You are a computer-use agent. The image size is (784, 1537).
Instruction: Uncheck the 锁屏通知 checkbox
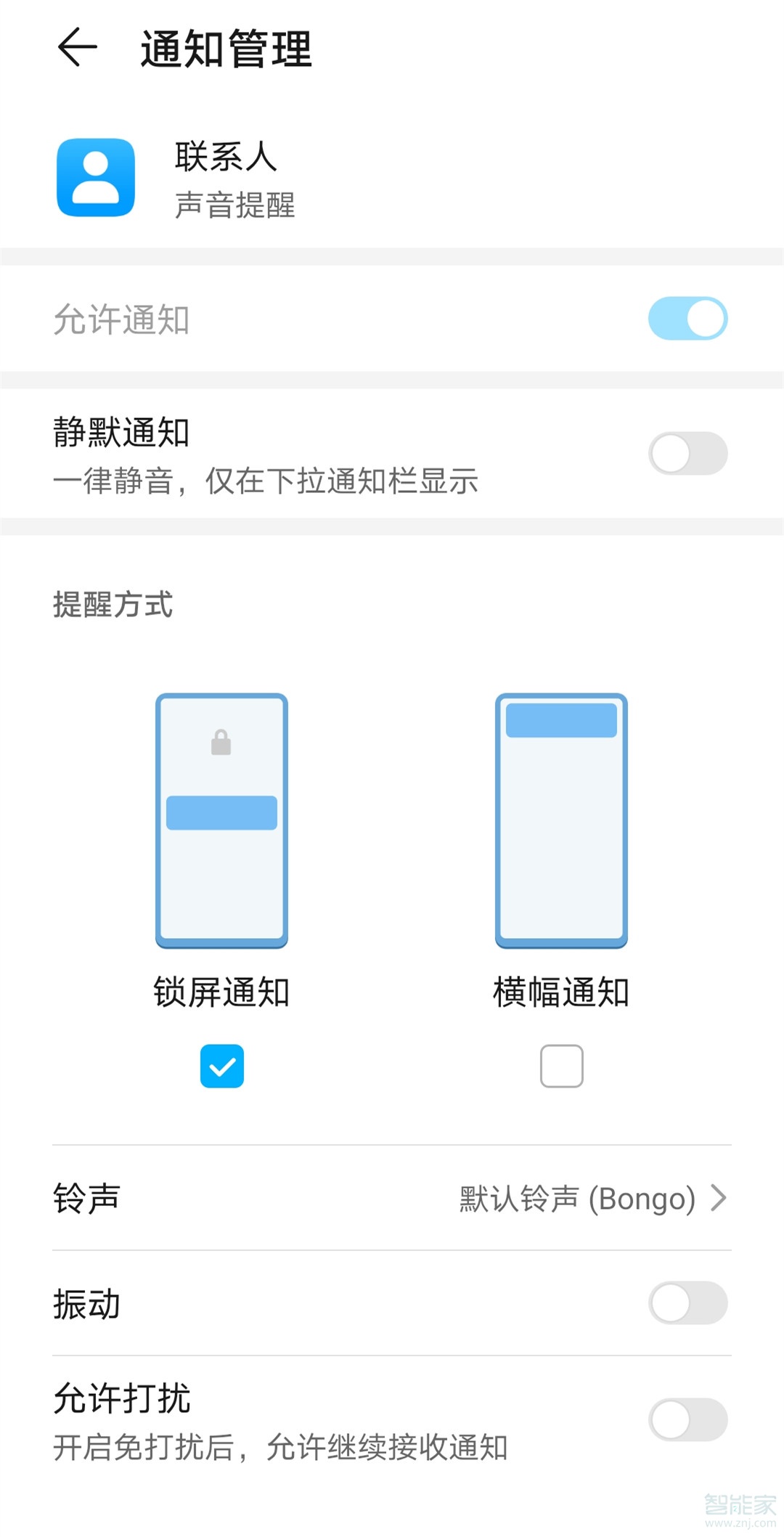(221, 1065)
